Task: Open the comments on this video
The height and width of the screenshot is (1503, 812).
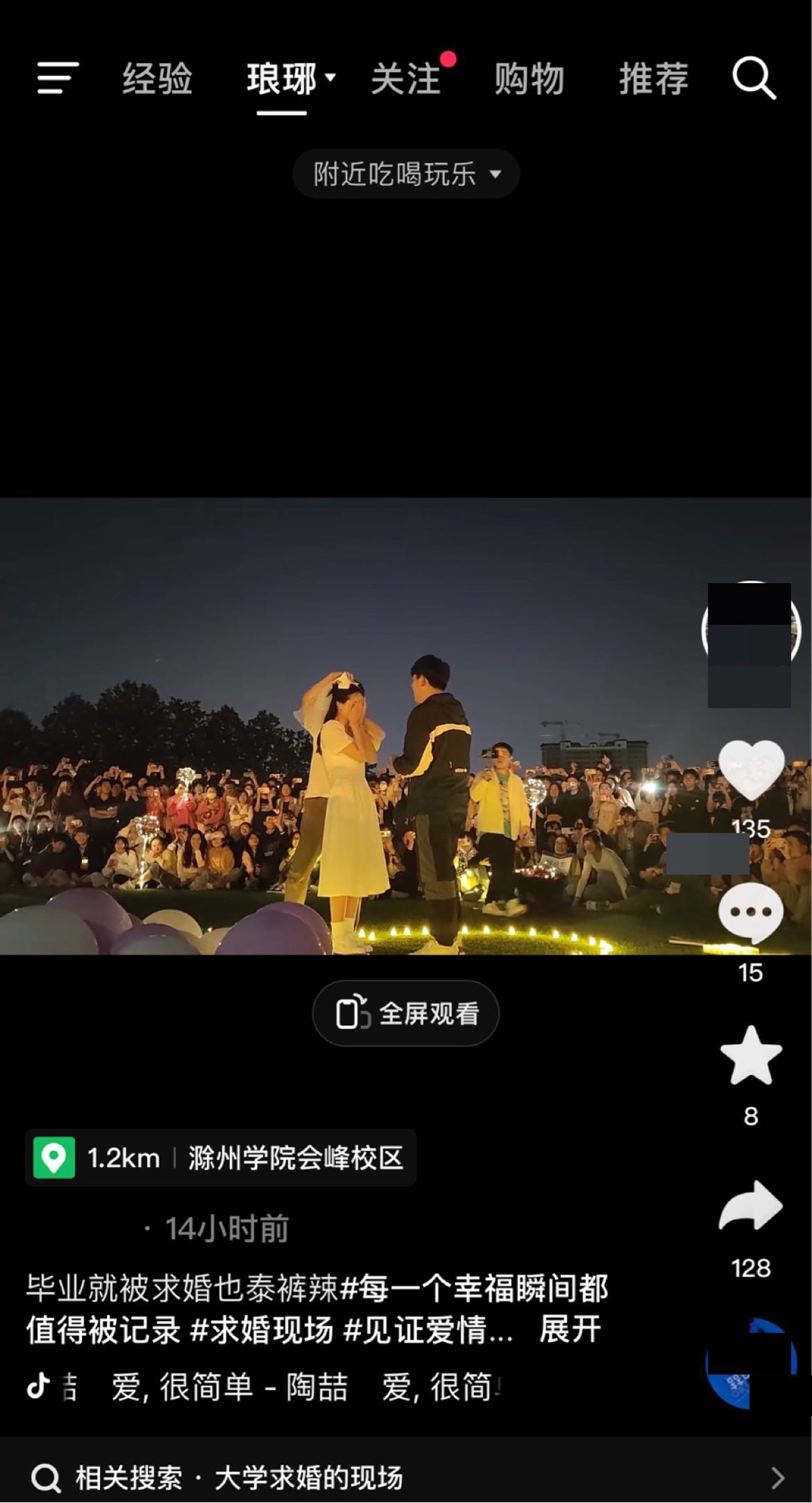Action: (x=750, y=912)
